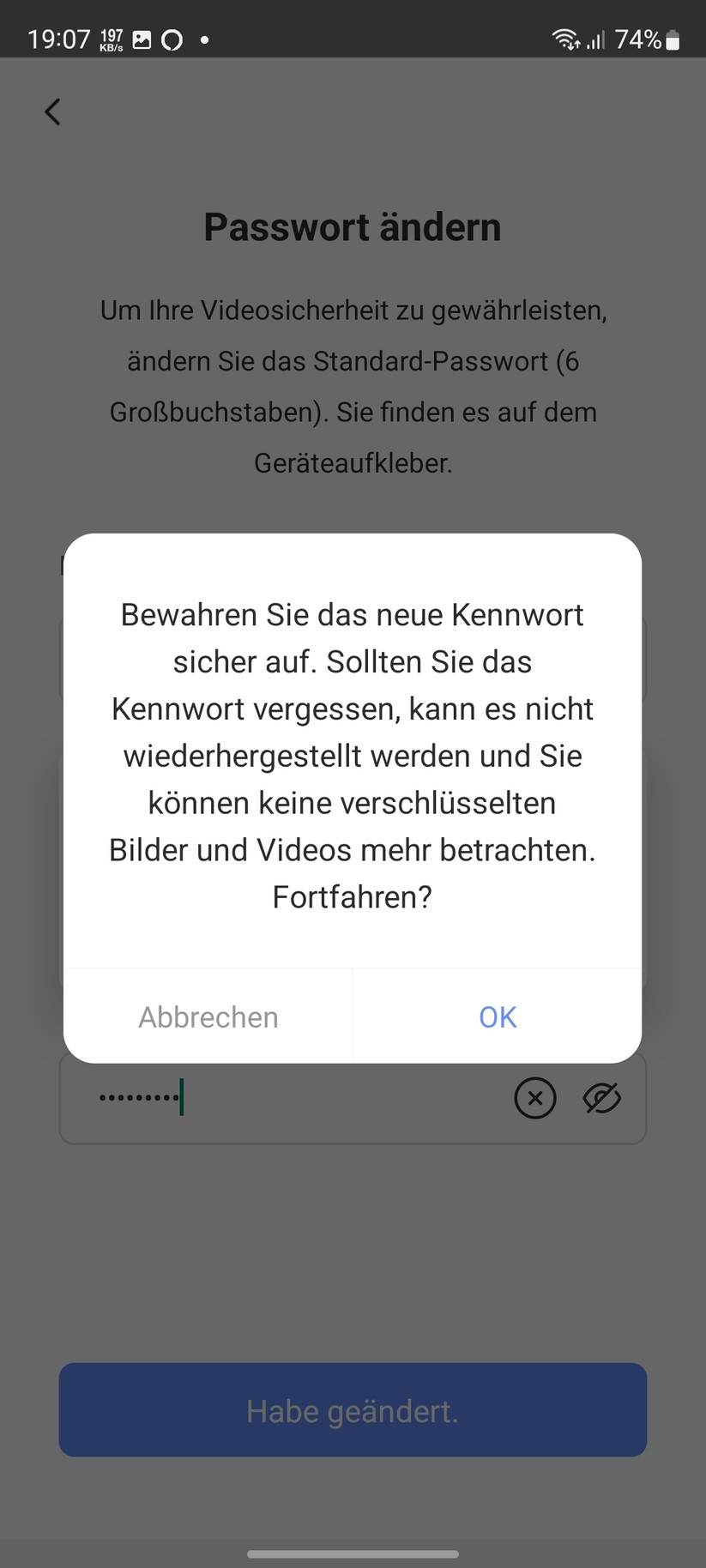
Task: Tap the browser notification icon in the status bar
Action: [x=172, y=39]
